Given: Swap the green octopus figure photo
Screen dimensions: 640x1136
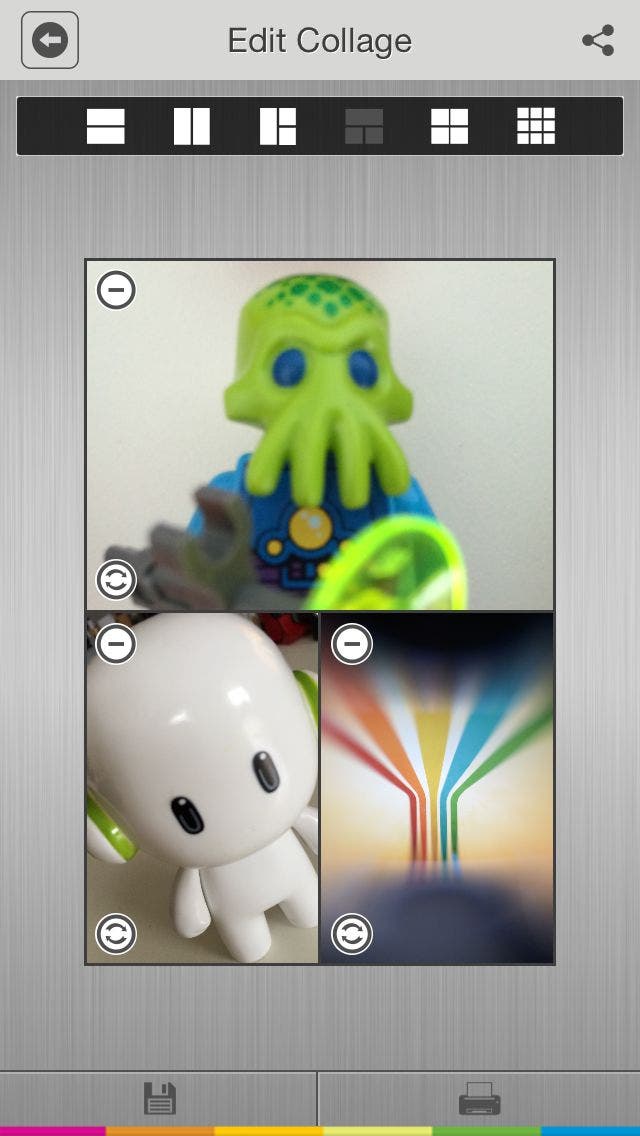Looking at the screenshot, I should coord(116,580).
